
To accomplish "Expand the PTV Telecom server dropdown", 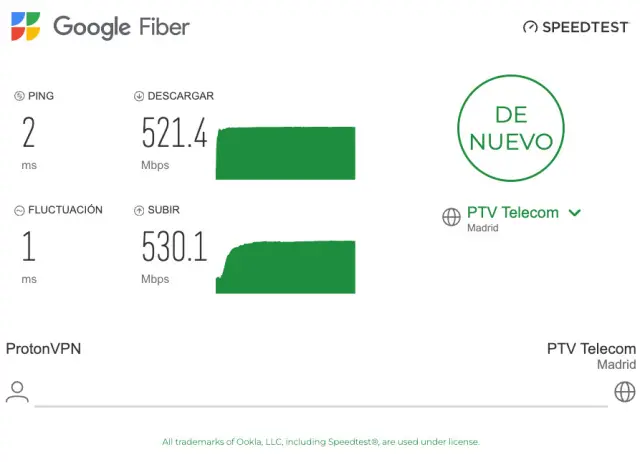I will pyautogui.click(x=574, y=213).
